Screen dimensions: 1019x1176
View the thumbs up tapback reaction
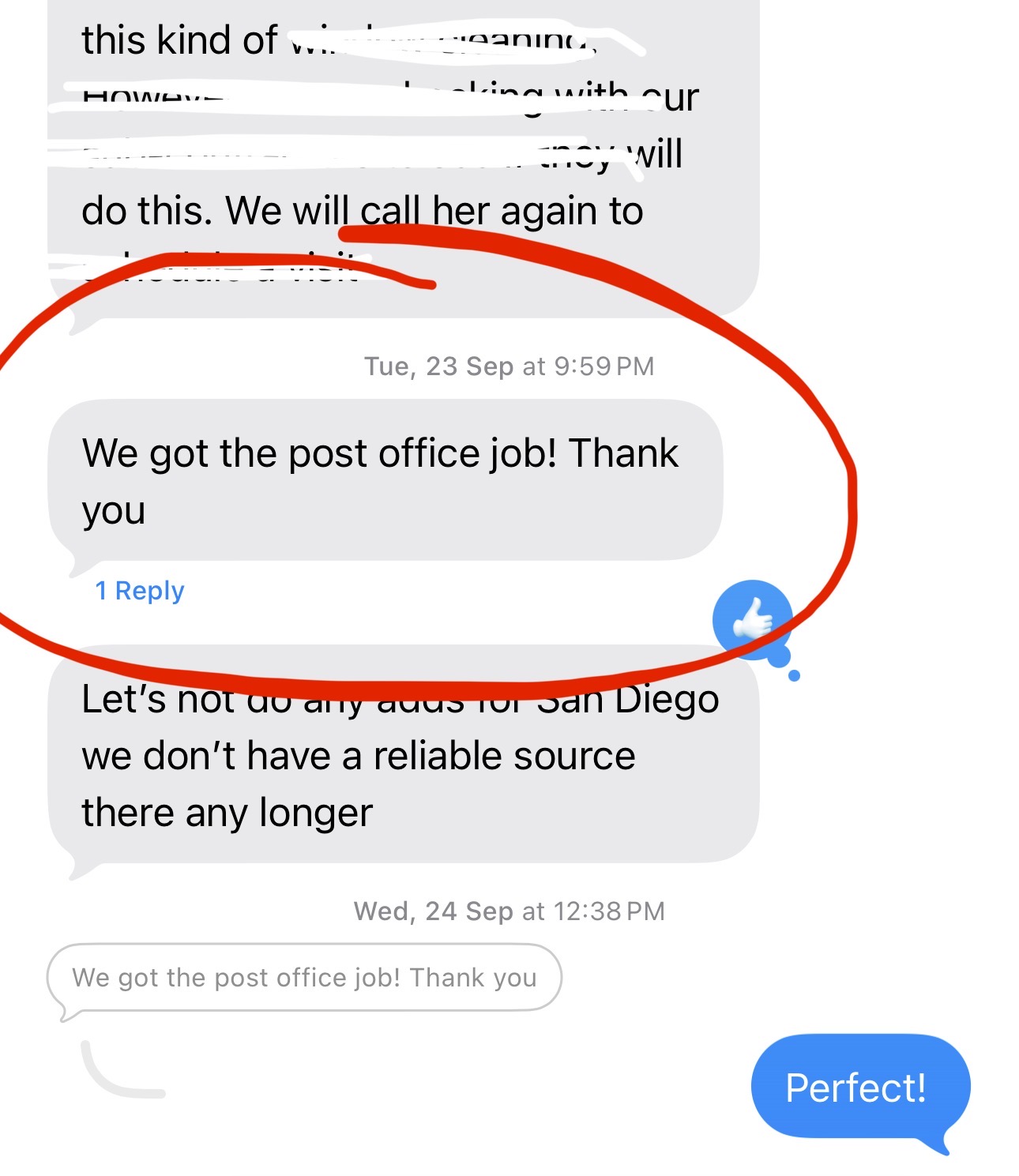[752, 620]
